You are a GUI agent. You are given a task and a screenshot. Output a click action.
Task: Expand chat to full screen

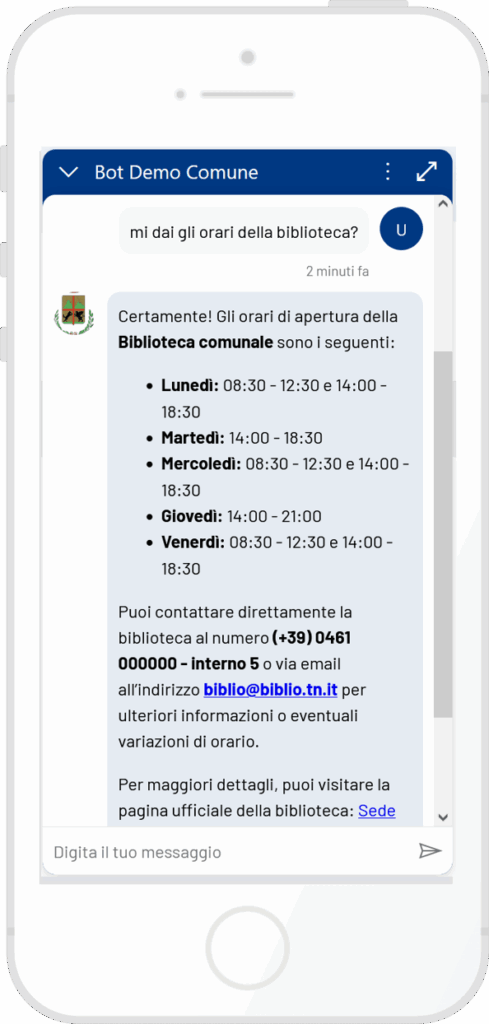point(426,172)
